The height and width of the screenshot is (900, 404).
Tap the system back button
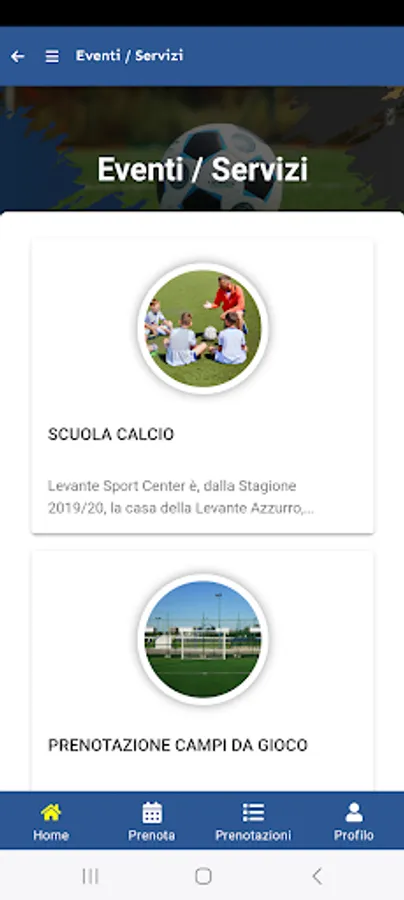coord(317,876)
